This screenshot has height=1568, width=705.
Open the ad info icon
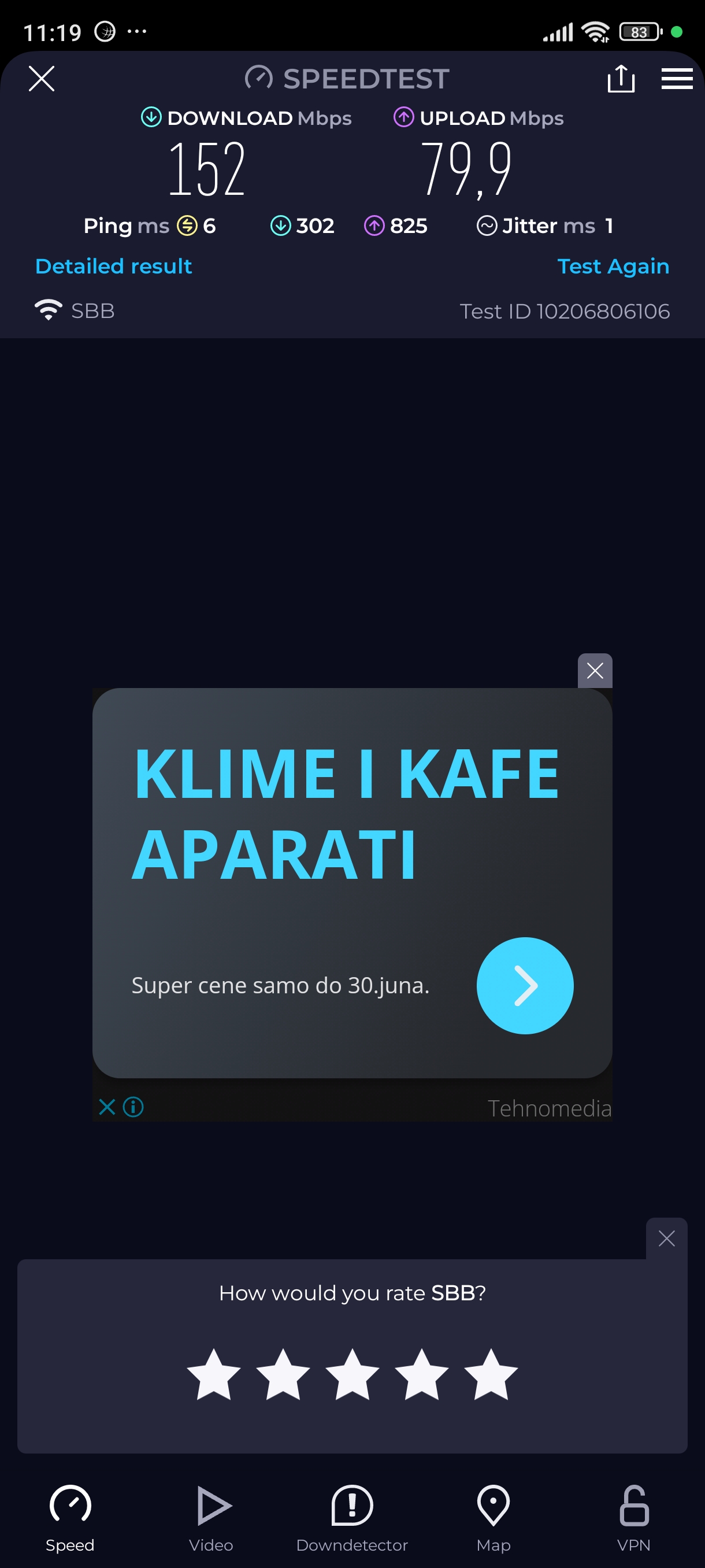(133, 1107)
